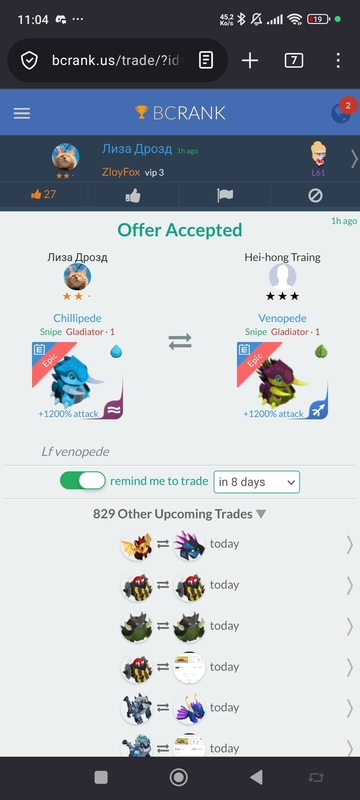Open the Venopede Epic card image
The image size is (360, 800).
(282, 381)
